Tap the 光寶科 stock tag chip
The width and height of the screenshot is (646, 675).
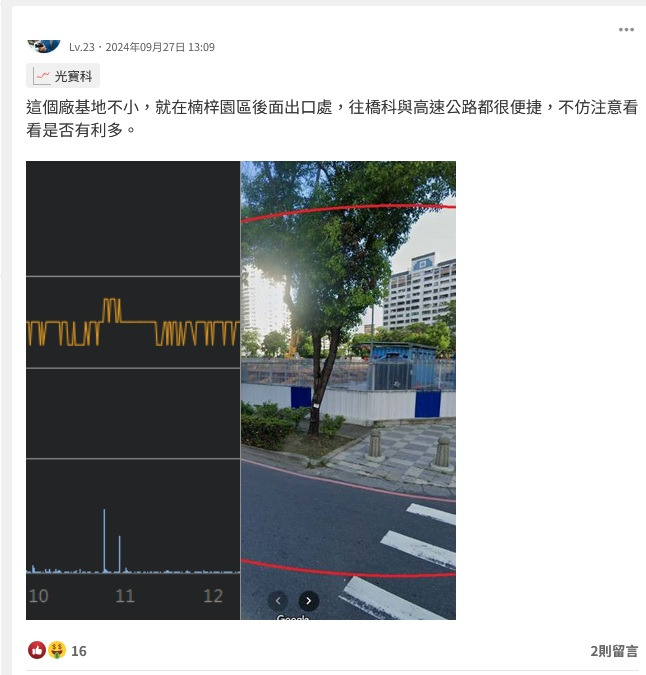coord(63,76)
